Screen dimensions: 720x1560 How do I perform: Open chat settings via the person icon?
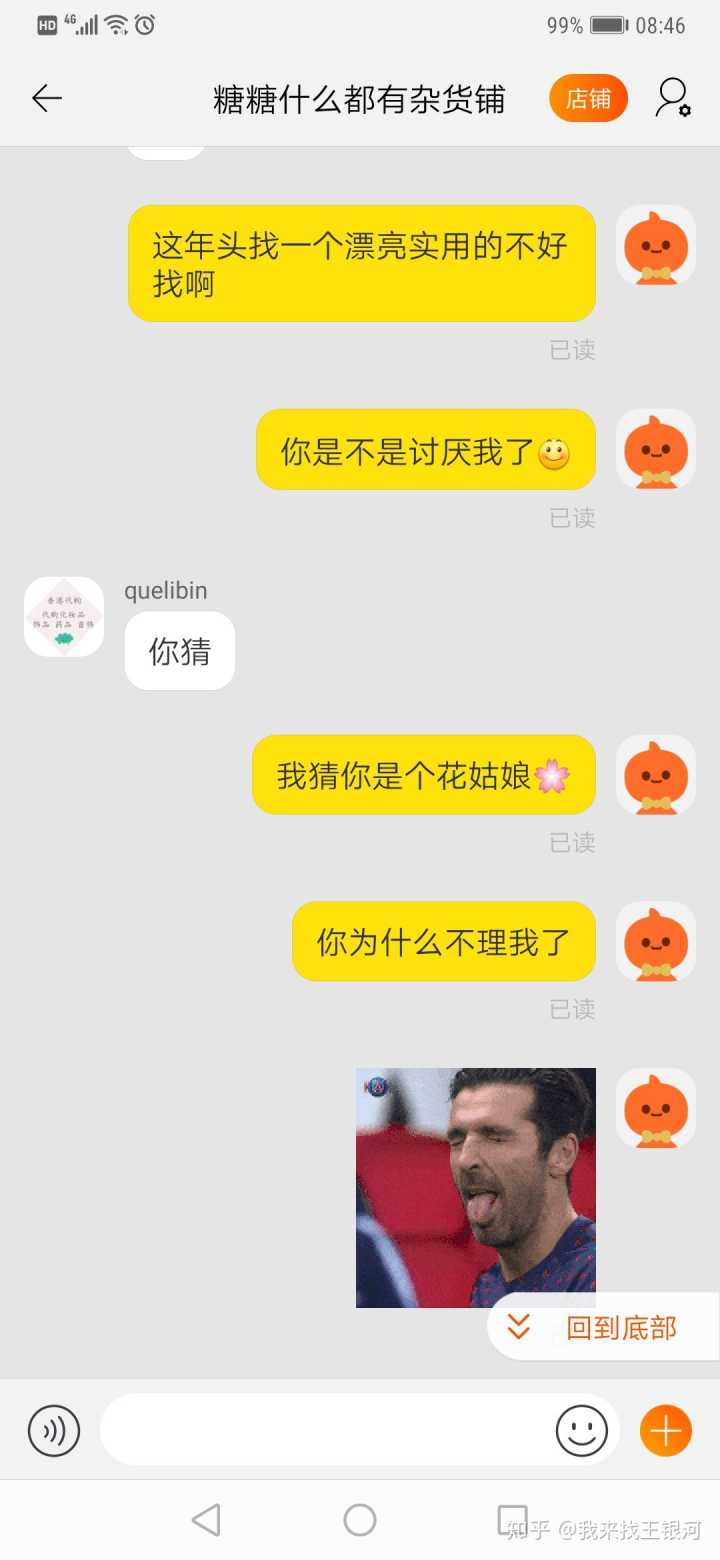point(673,98)
